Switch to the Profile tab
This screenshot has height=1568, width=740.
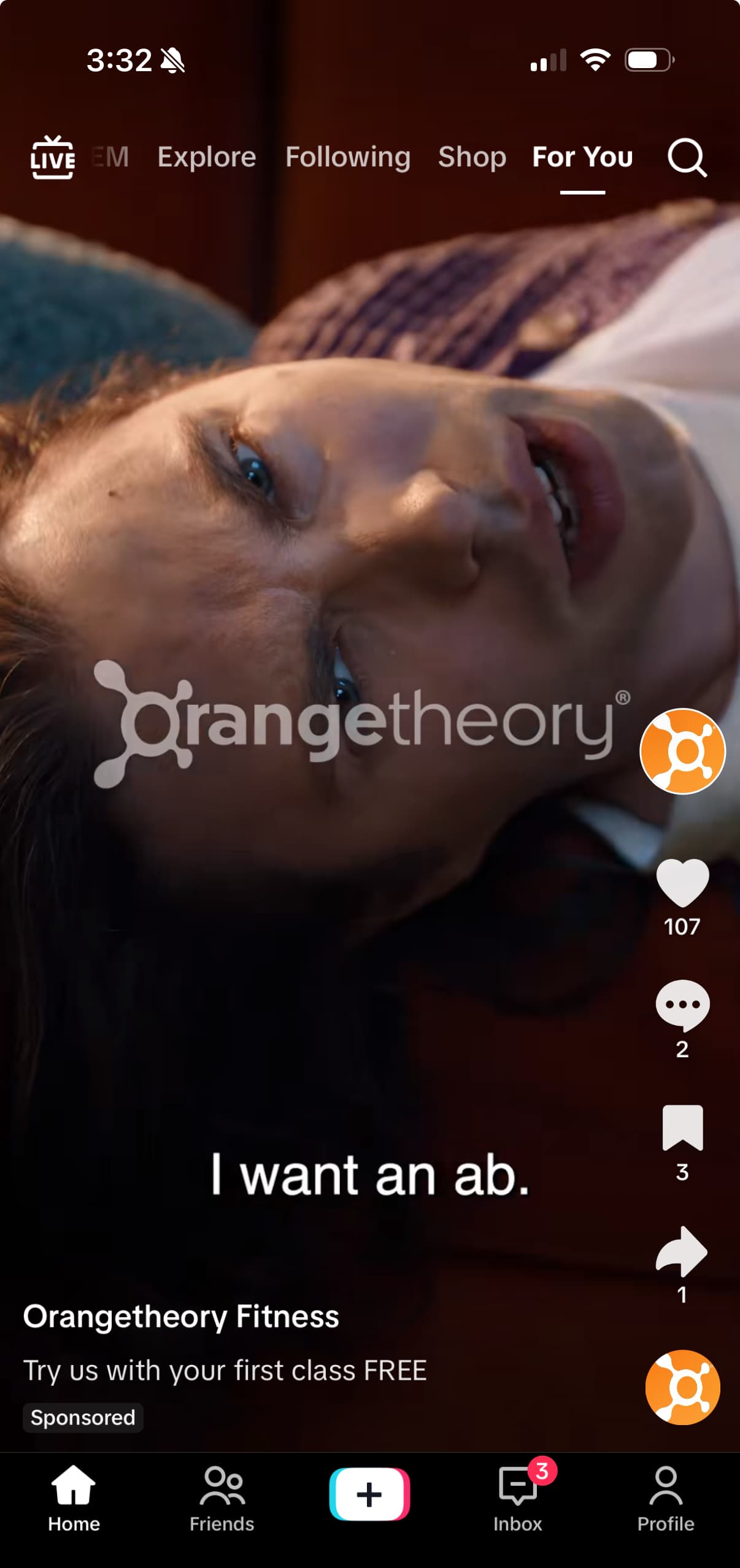coord(666,1496)
